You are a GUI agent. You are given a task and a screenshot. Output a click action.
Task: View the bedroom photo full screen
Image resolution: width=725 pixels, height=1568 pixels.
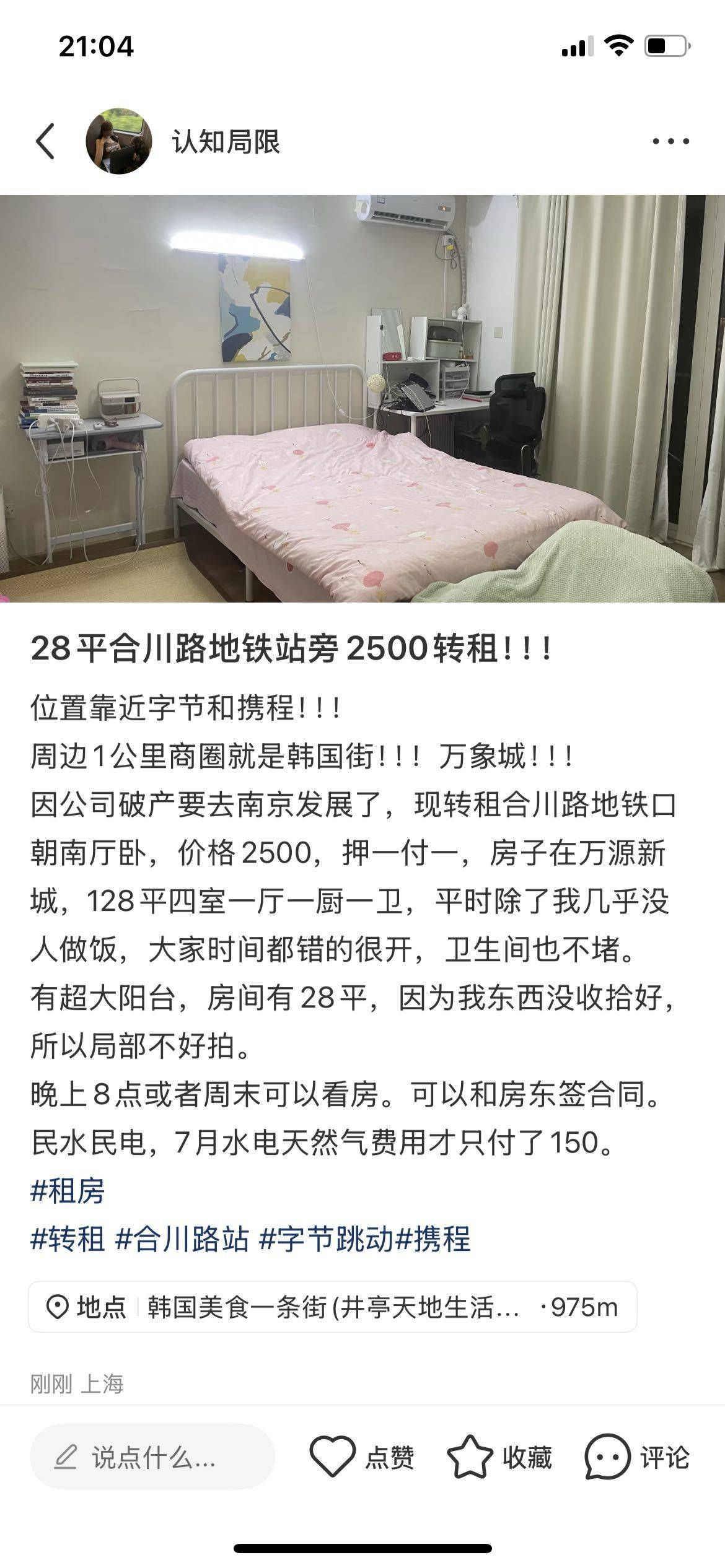tap(362, 399)
